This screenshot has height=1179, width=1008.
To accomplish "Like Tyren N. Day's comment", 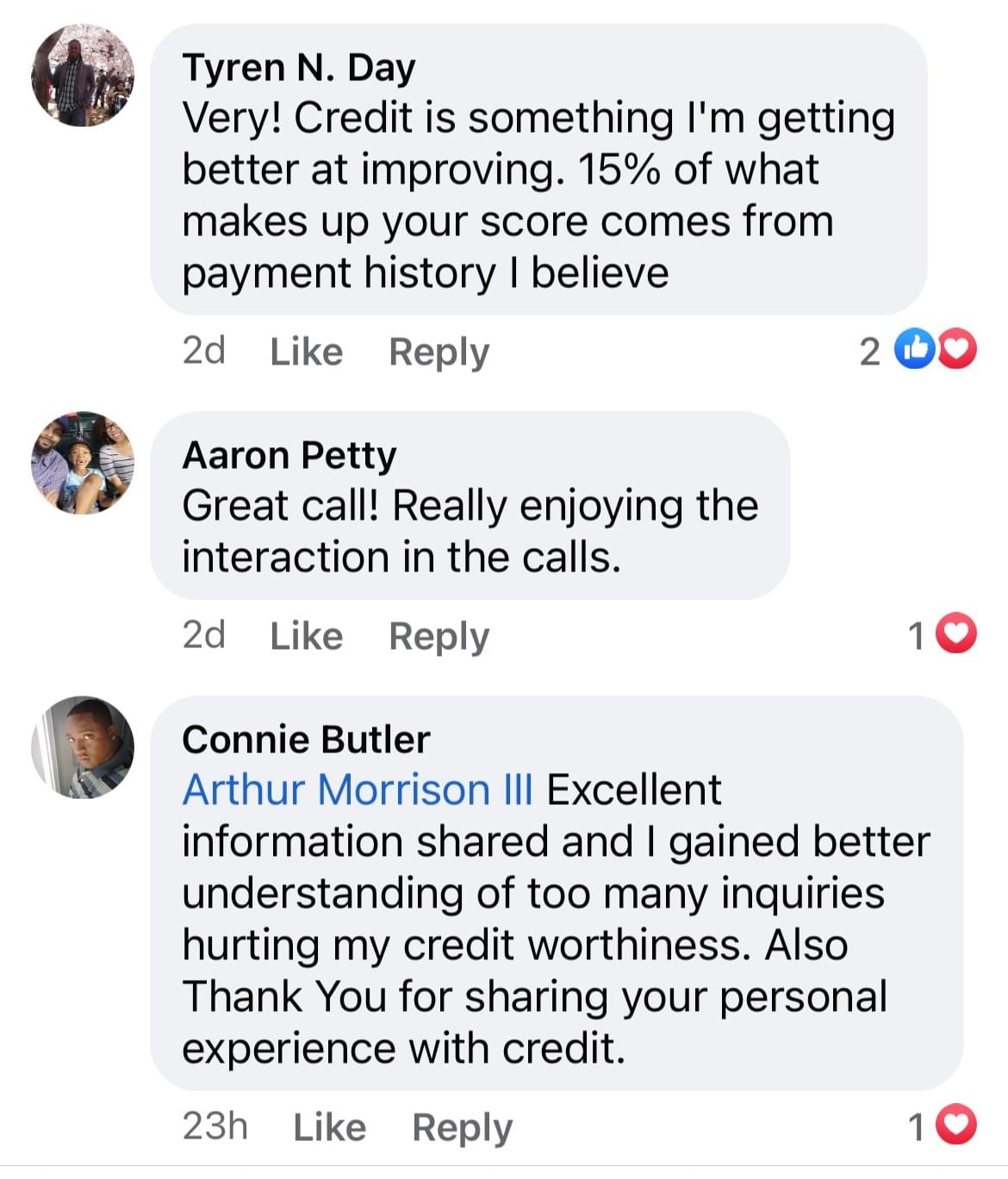I will point(306,352).
